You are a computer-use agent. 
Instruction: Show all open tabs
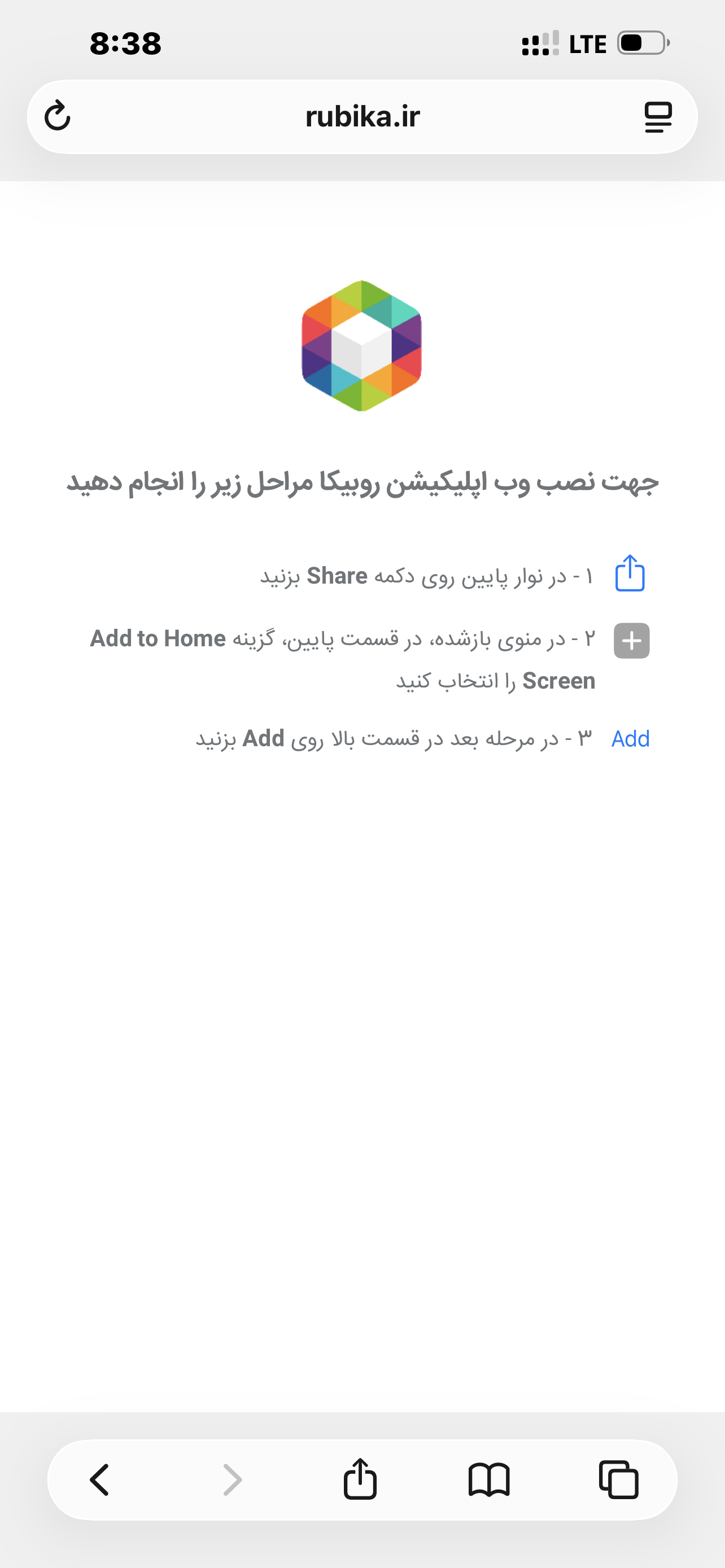tap(618, 1479)
